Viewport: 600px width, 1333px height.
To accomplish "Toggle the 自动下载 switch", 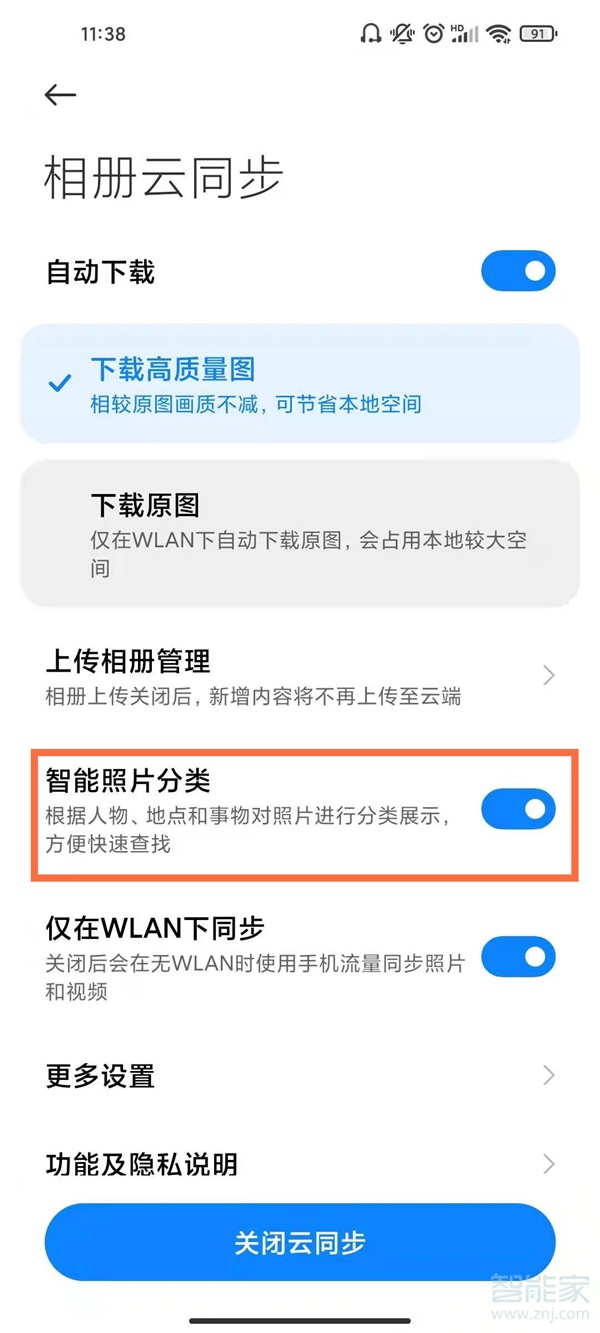I will [517, 271].
